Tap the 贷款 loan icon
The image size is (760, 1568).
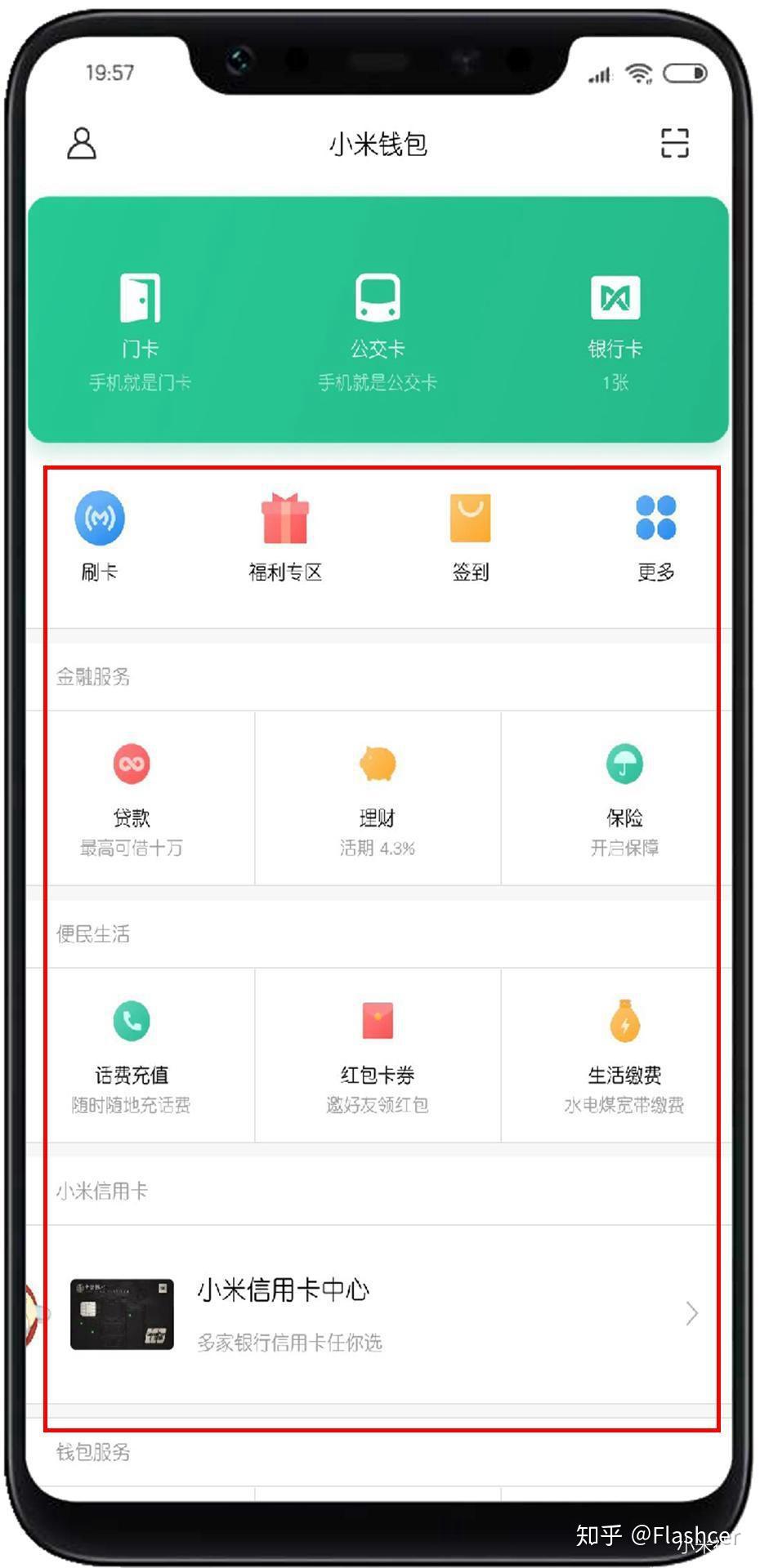coord(131,764)
